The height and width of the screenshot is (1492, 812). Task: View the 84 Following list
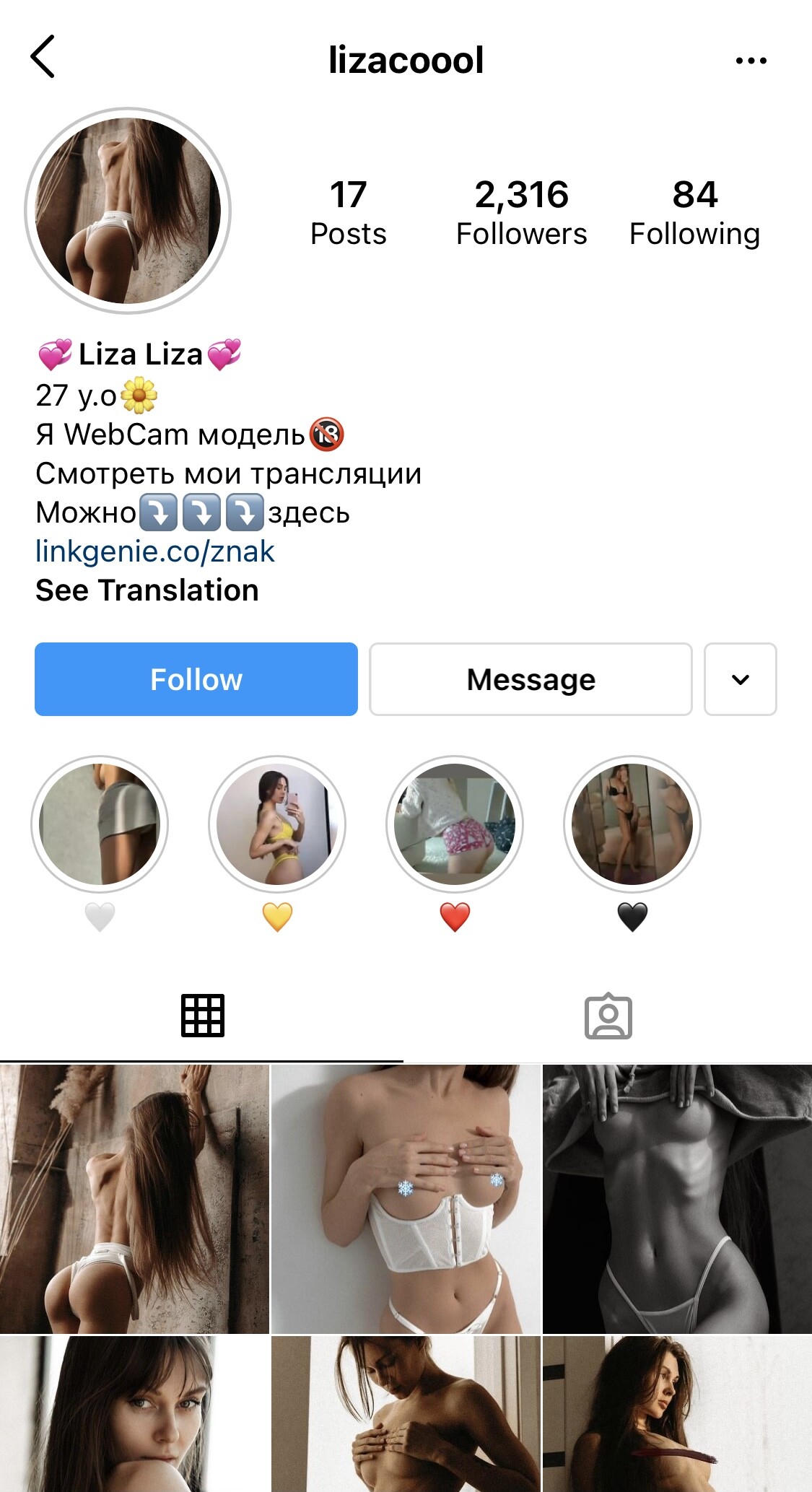[694, 214]
